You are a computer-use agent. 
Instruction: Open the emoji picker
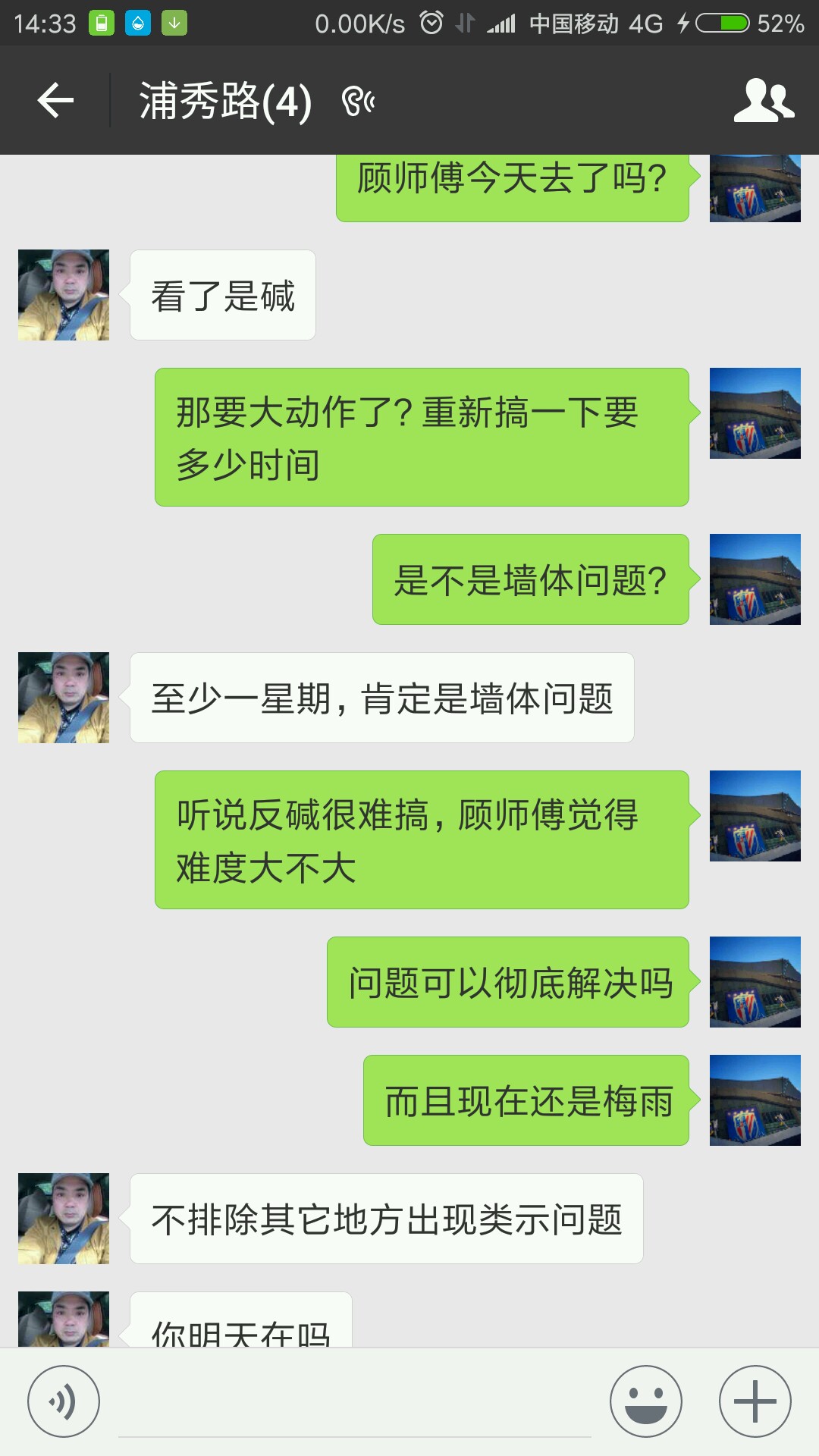tap(646, 1401)
